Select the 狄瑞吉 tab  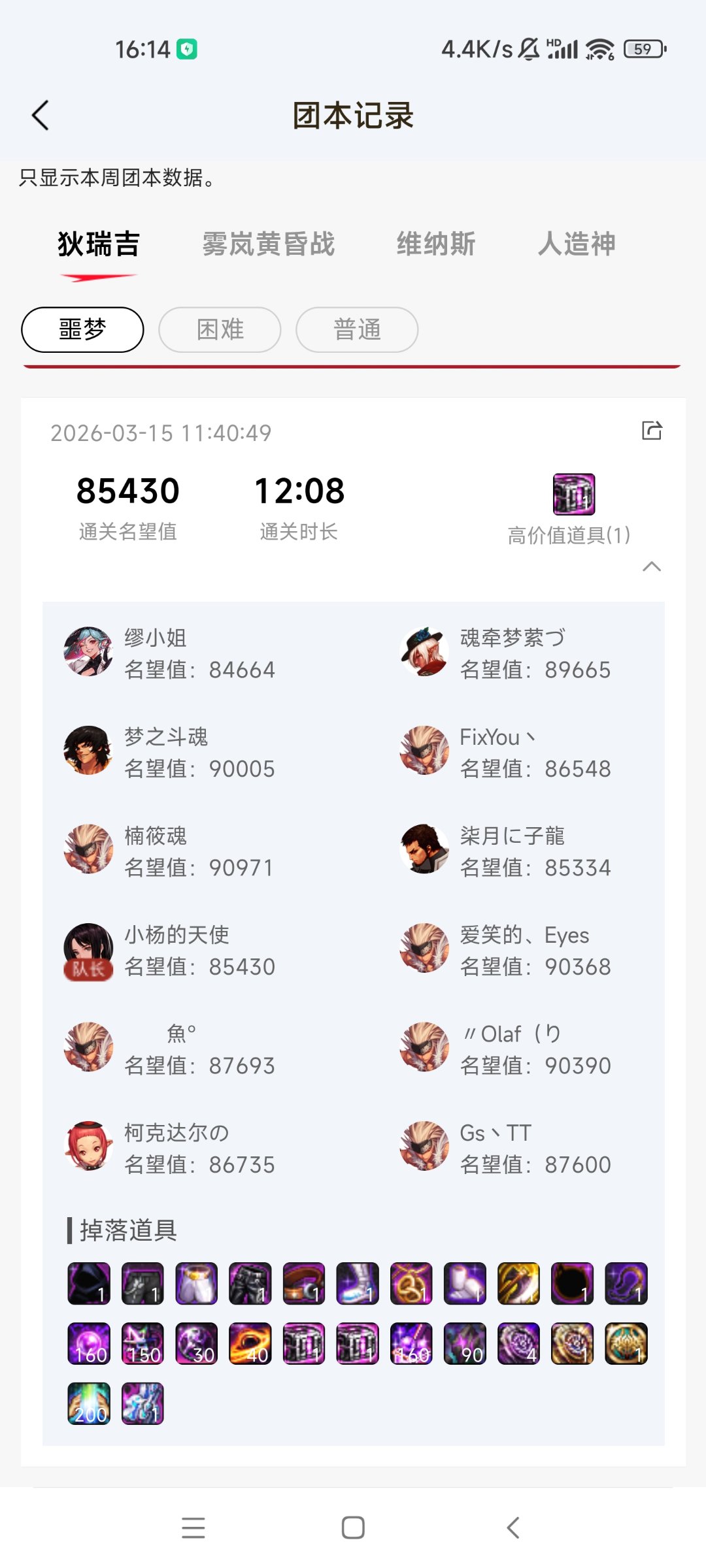pos(99,244)
